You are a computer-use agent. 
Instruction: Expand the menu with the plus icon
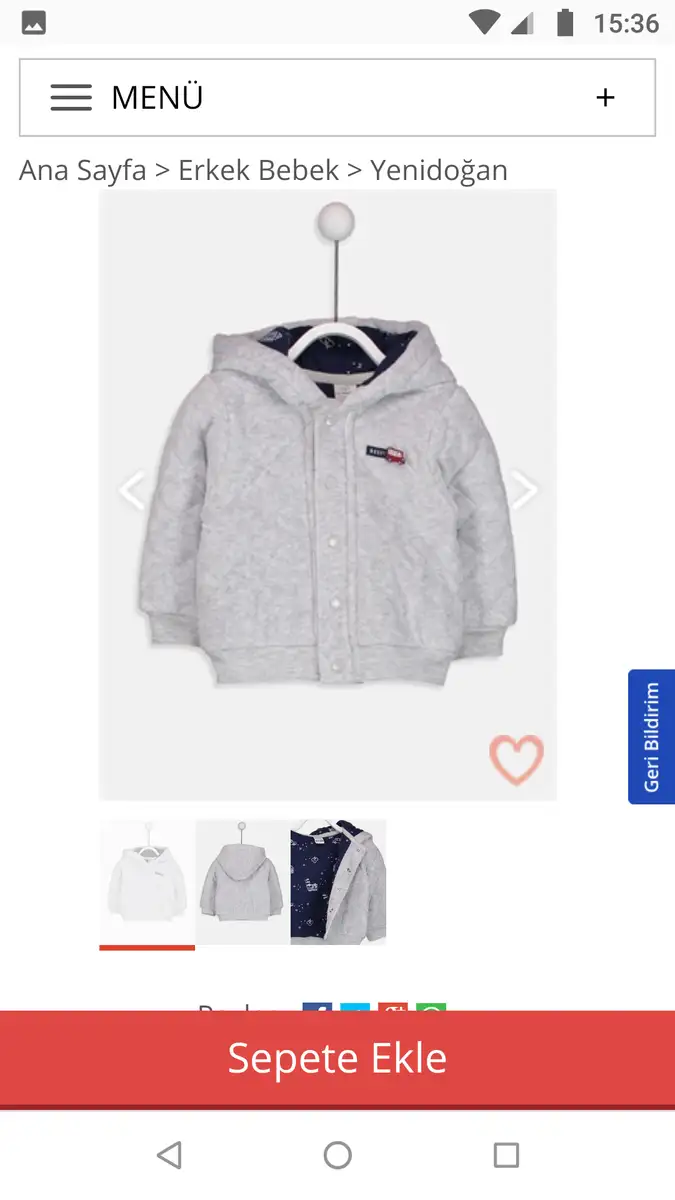coord(605,97)
